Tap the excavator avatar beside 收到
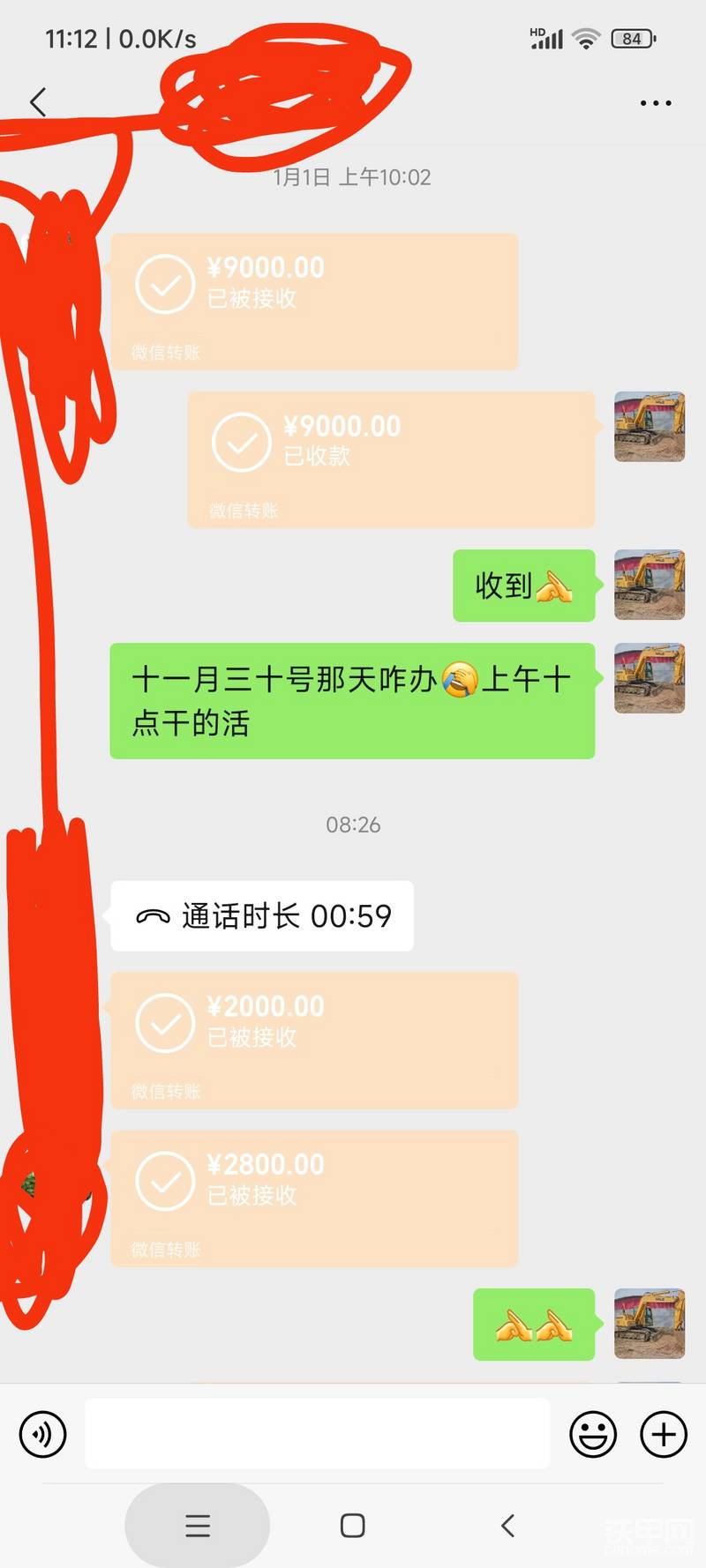 point(649,585)
